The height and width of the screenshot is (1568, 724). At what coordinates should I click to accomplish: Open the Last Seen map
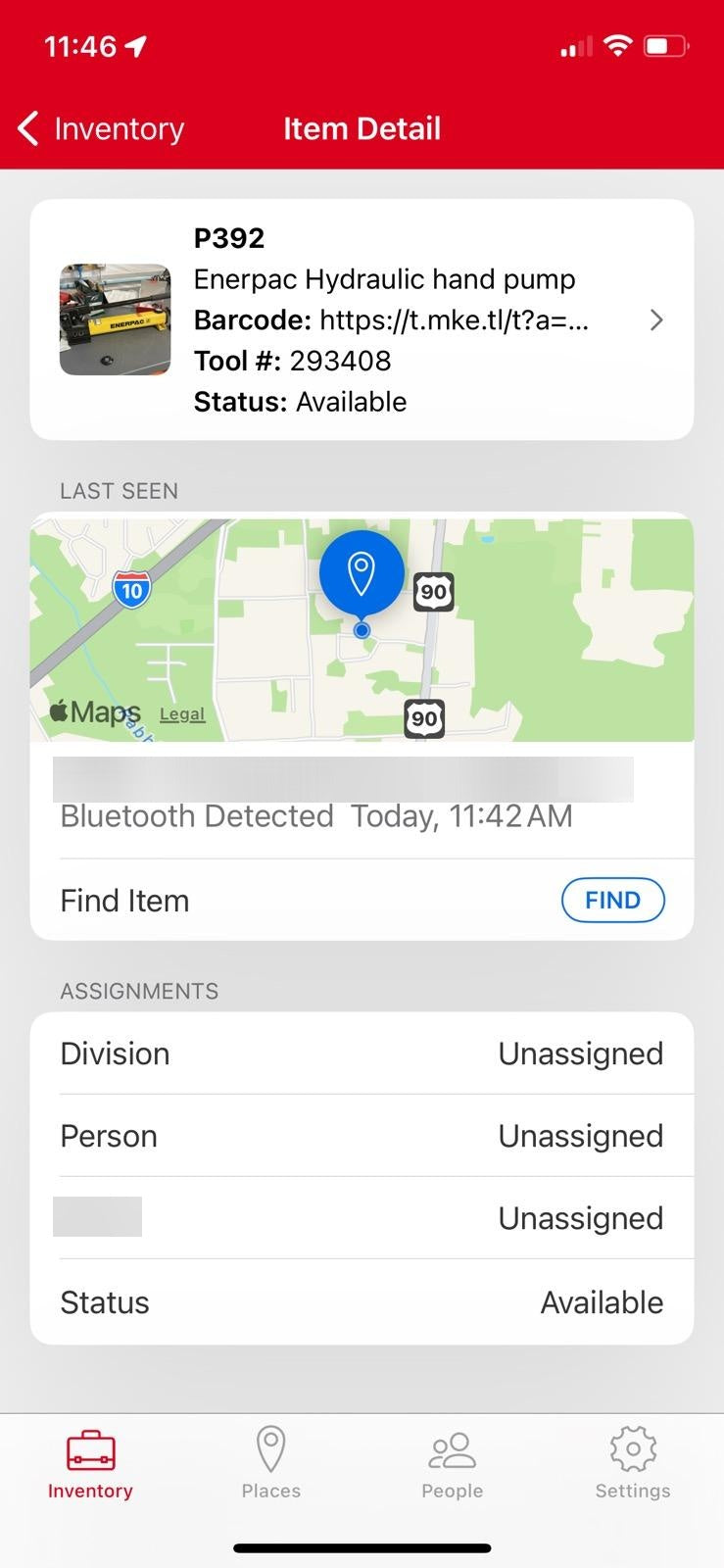362,629
